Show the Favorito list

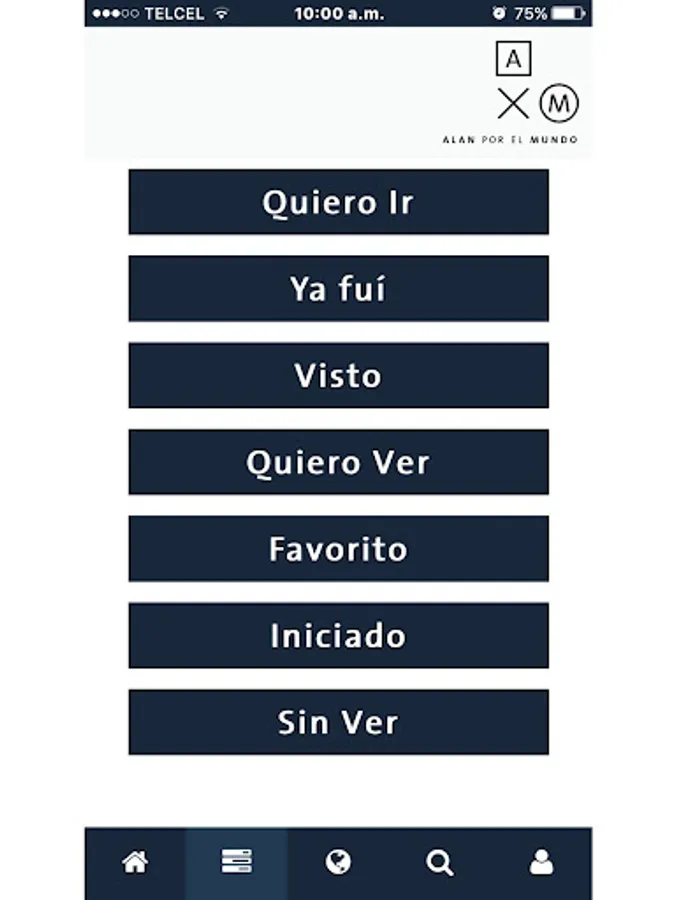click(339, 549)
